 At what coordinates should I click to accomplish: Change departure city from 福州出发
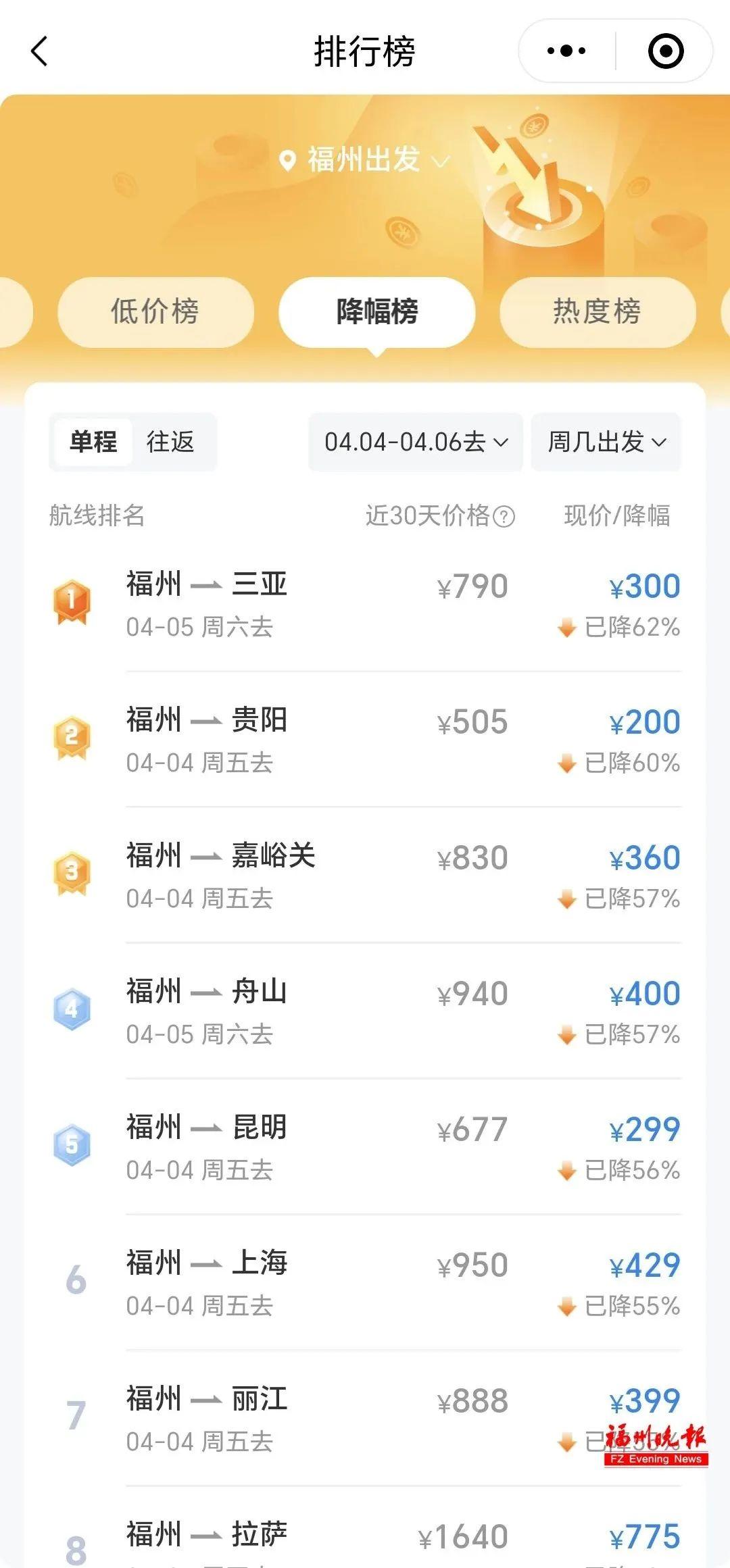click(x=364, y=160)
